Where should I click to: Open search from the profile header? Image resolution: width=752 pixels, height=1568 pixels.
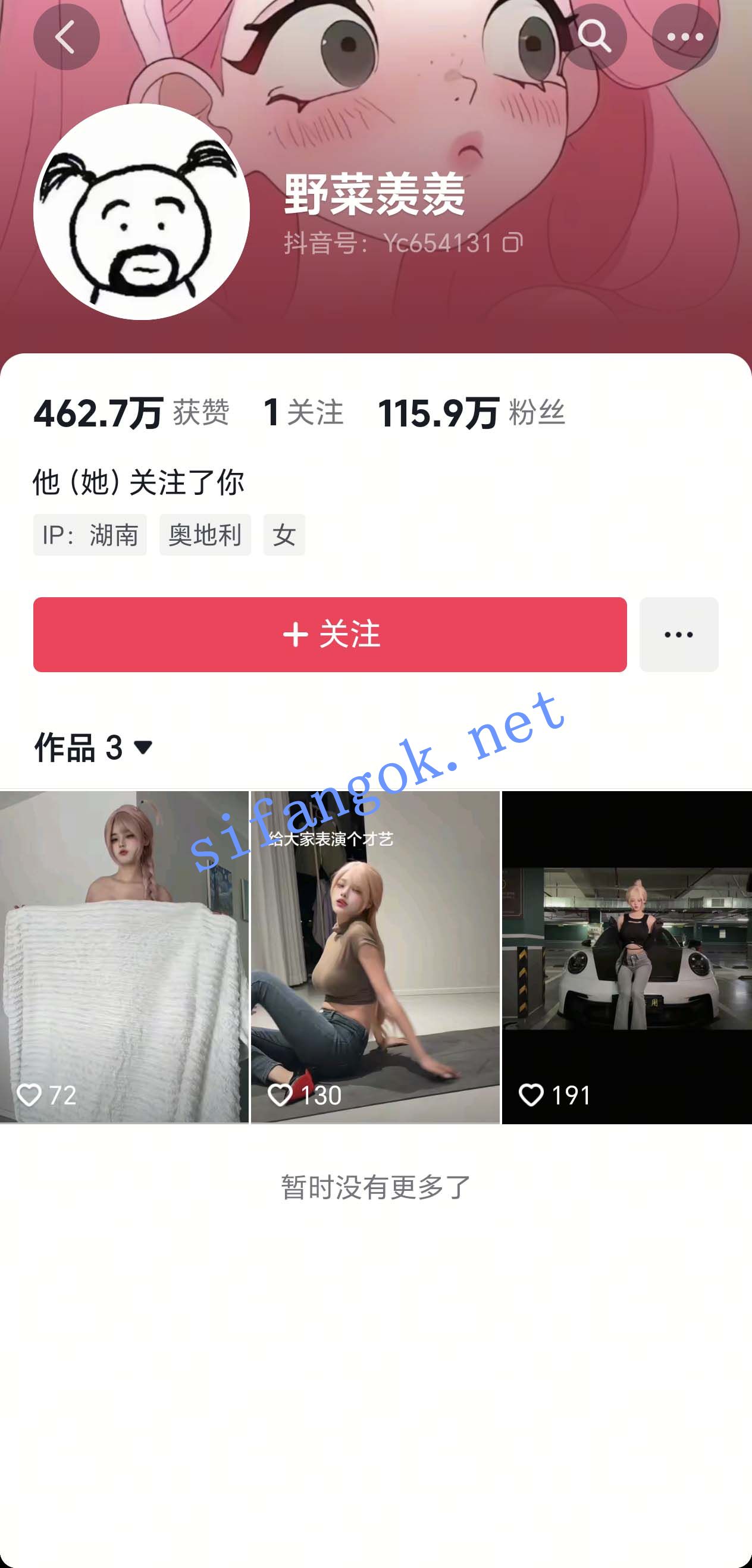[x=595, y=36]
